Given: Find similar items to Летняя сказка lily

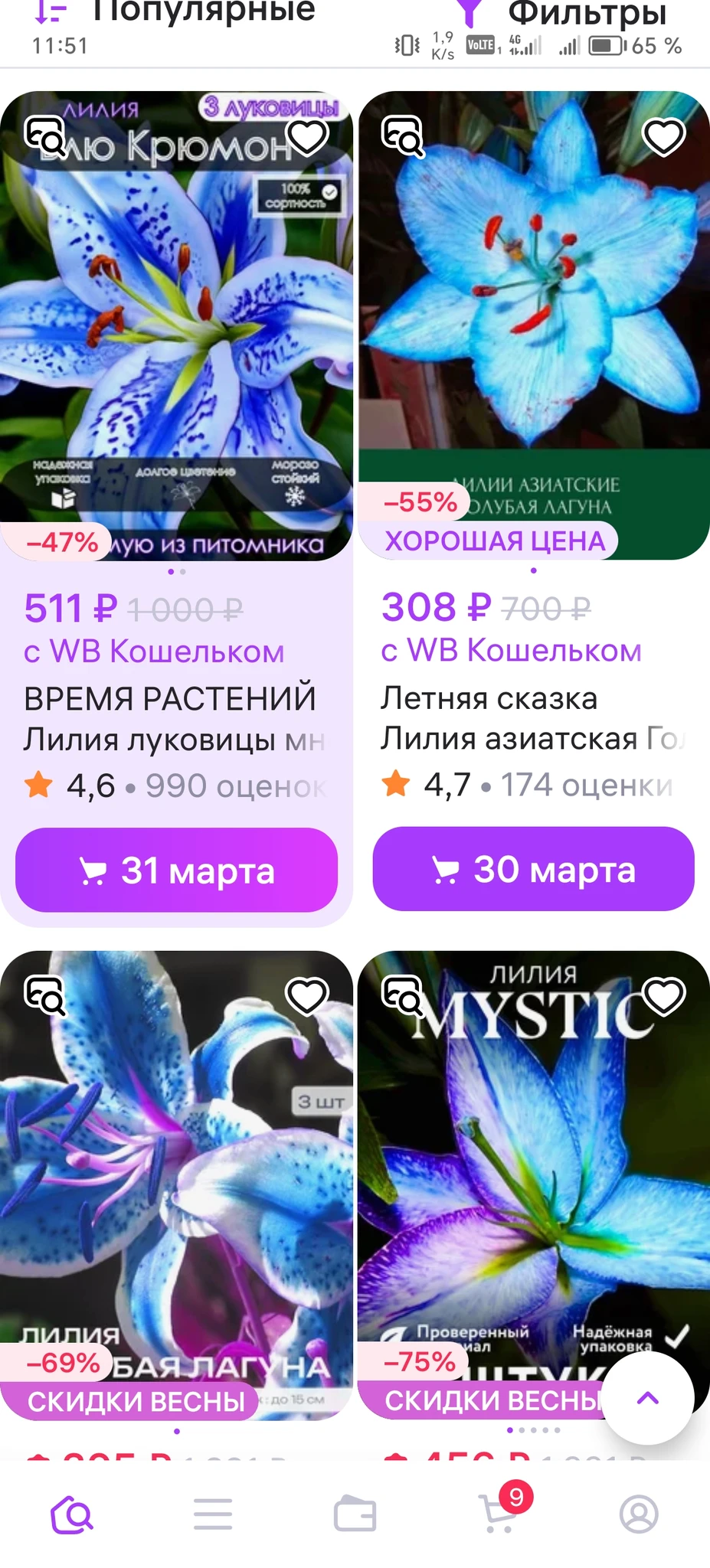Looking at the screenshot, I should (402, 136).
